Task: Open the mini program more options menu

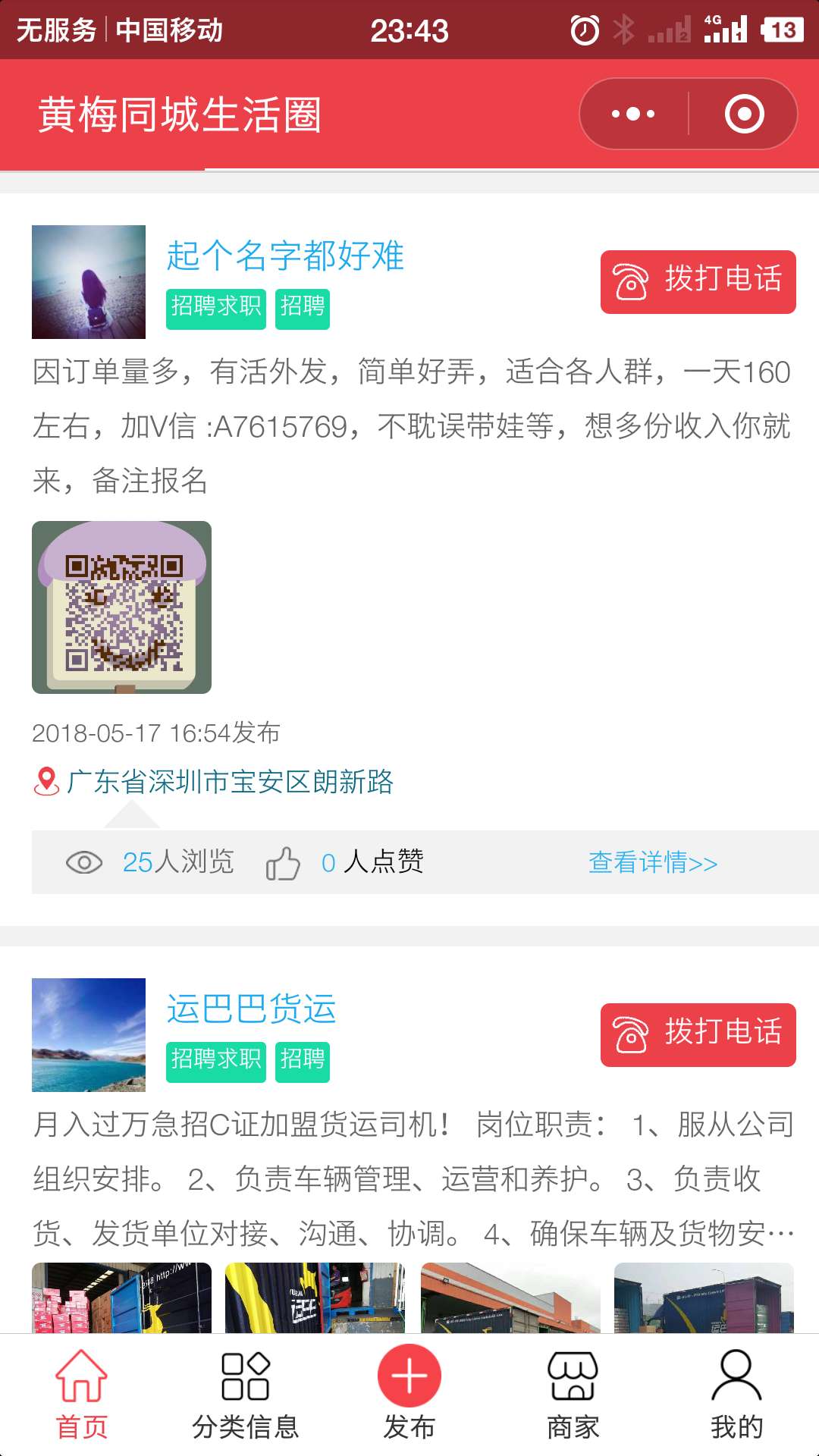Action: click(x=633, y=114)
